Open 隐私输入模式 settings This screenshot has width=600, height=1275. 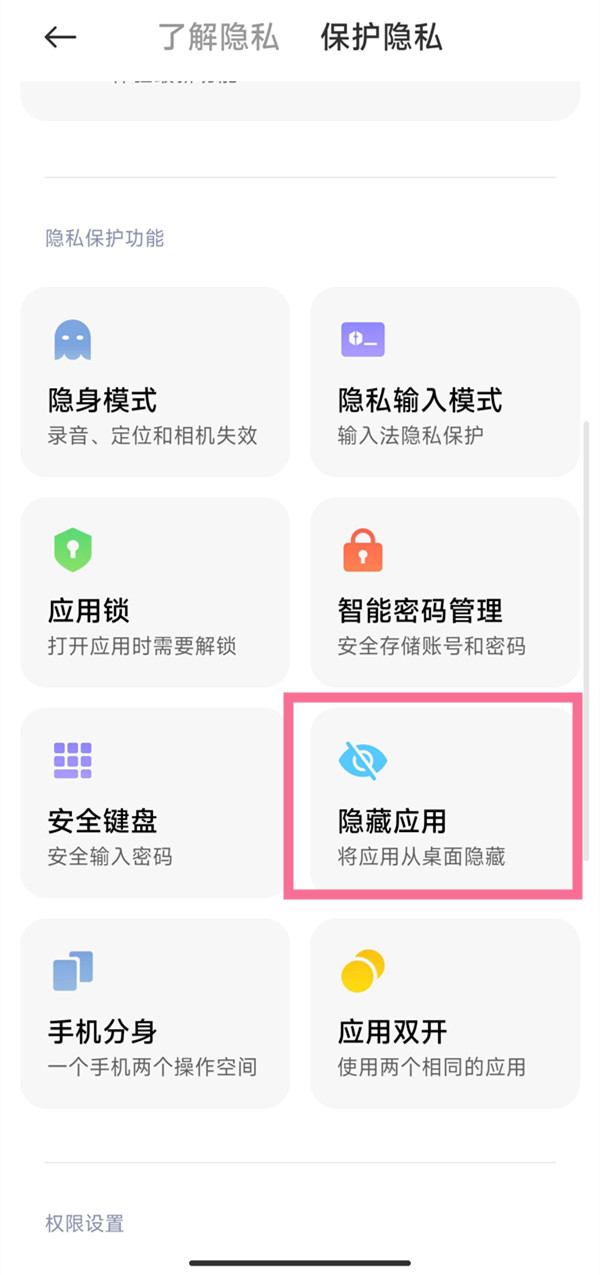(x=445, y=382)
